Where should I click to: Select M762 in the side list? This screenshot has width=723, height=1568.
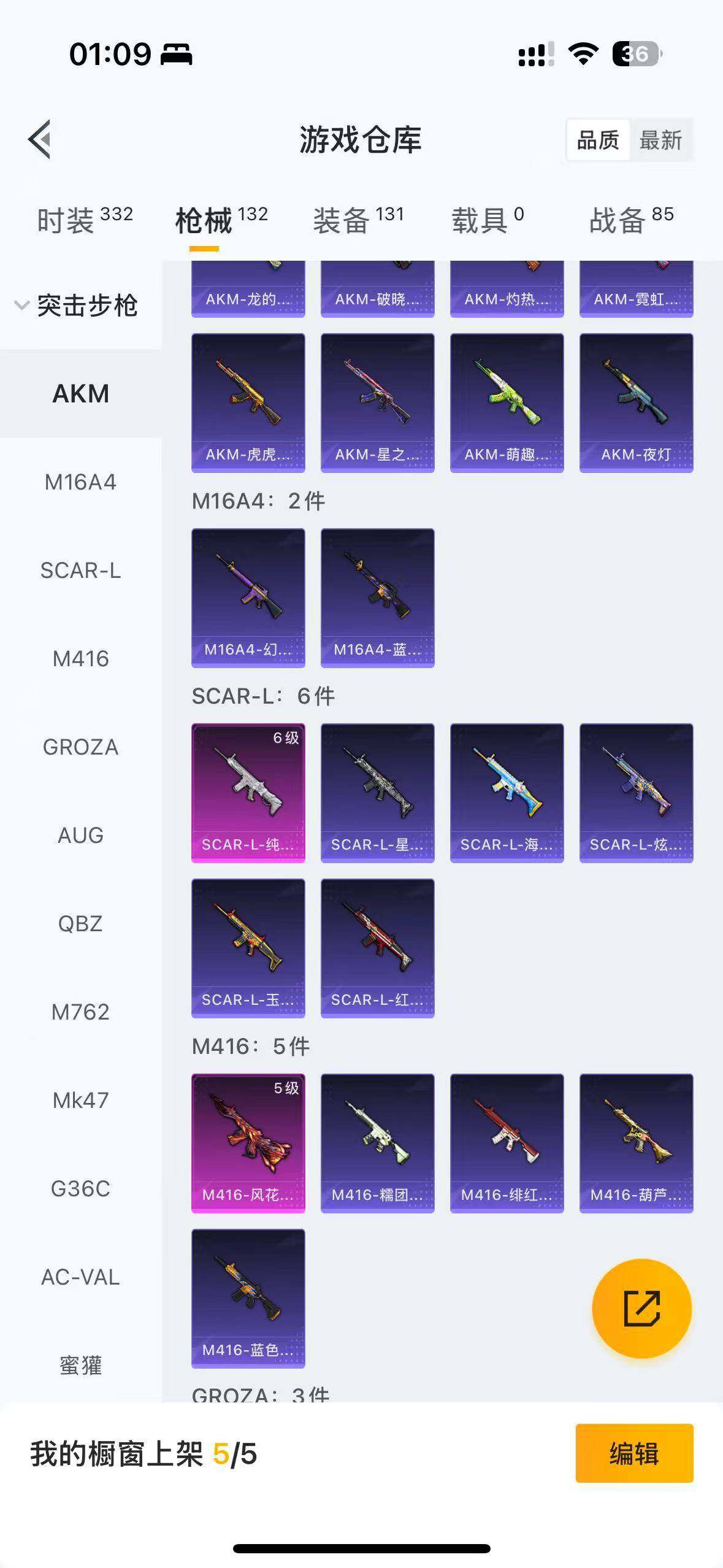[80, 1012]
